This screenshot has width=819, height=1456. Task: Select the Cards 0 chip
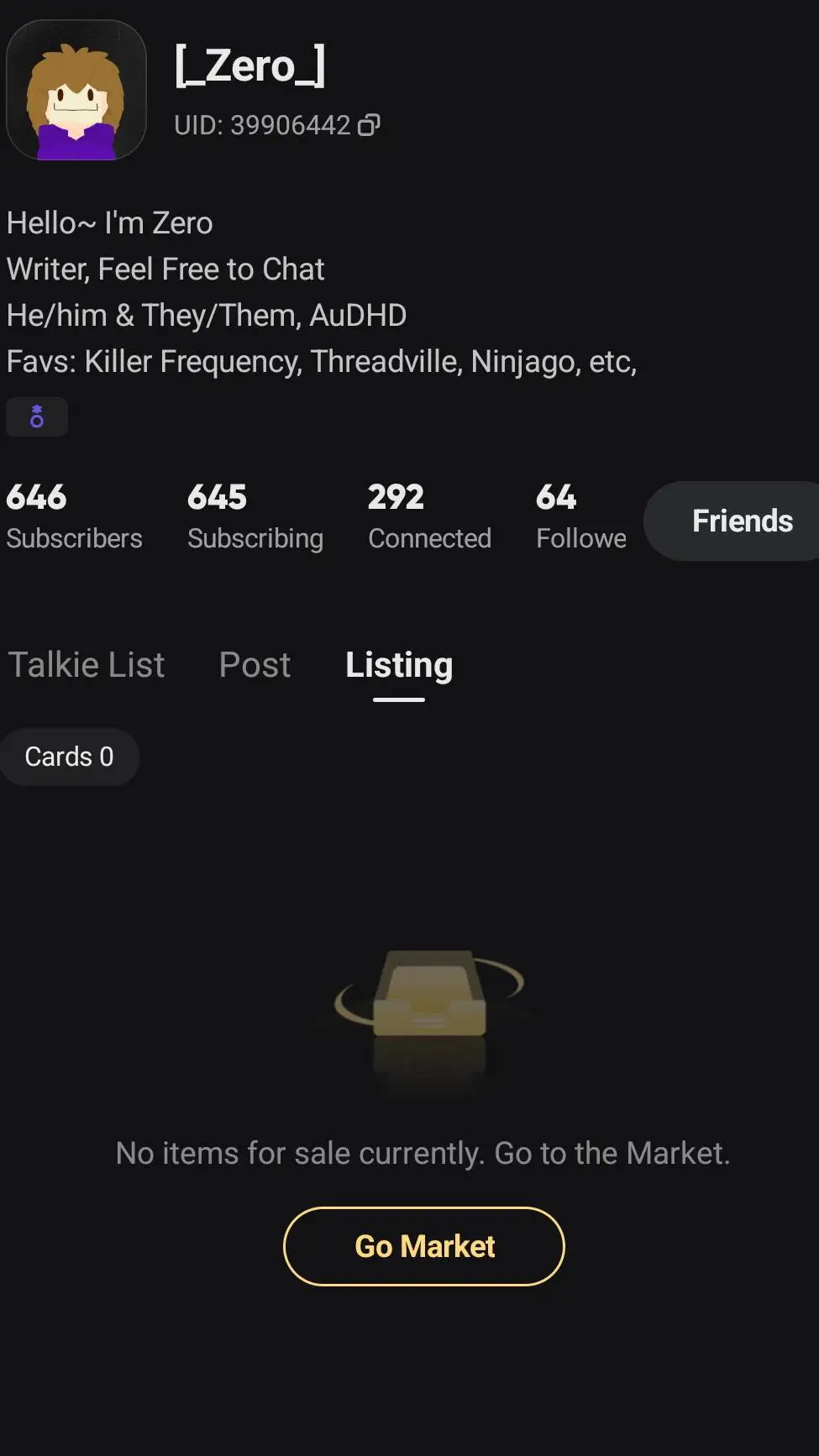pyautogui.click(x=69, y=757)
